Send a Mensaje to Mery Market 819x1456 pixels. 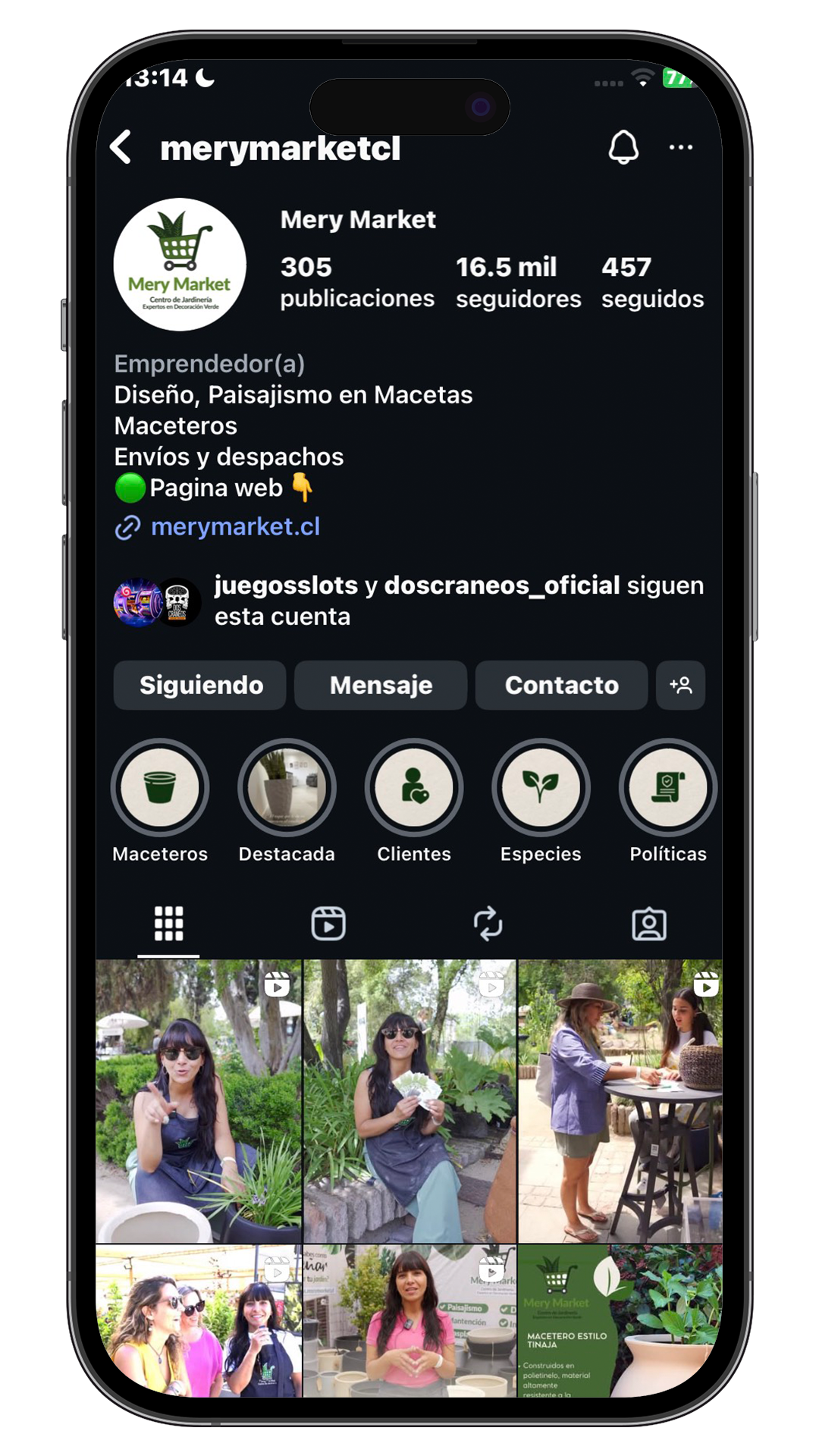[x=381, y=685]
